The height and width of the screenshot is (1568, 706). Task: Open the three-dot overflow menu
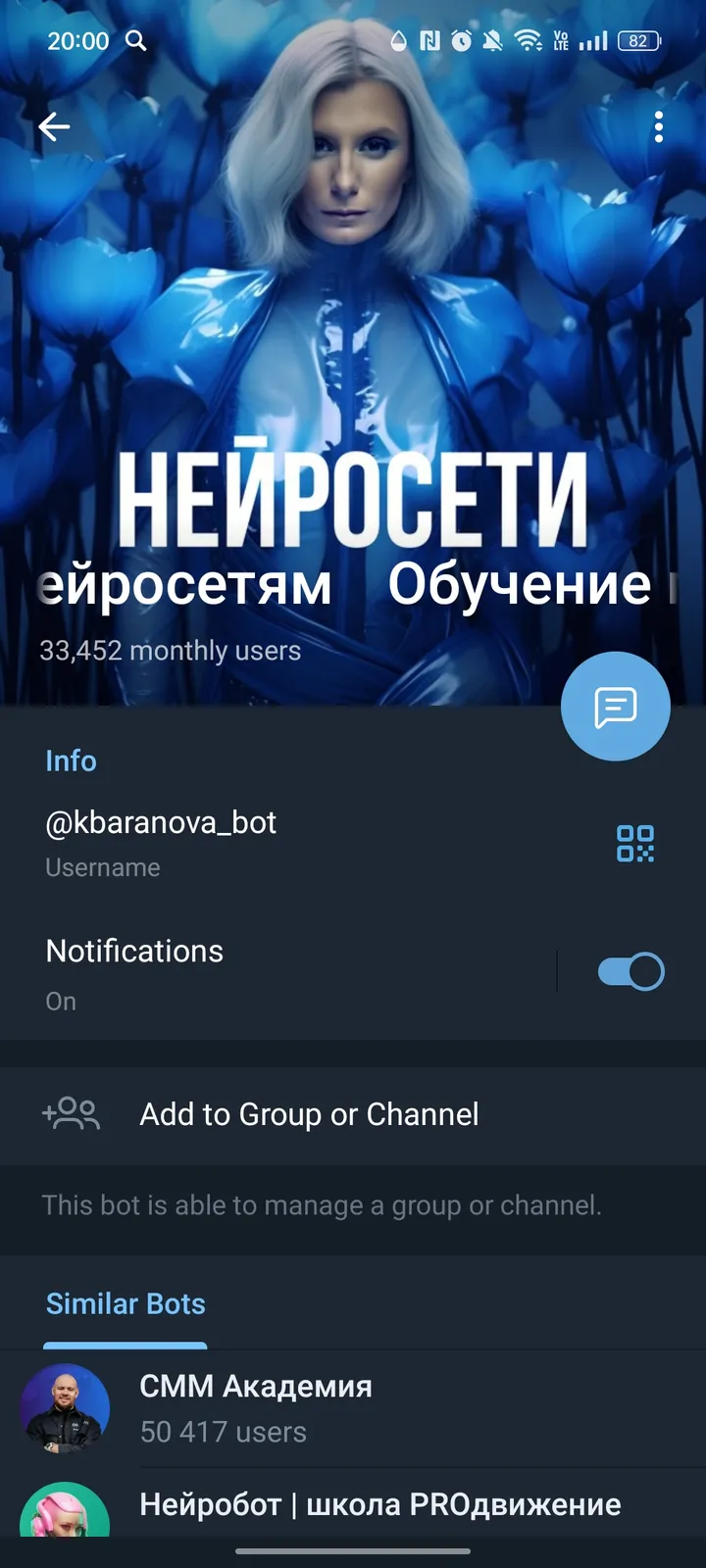[x=658, y=127]
